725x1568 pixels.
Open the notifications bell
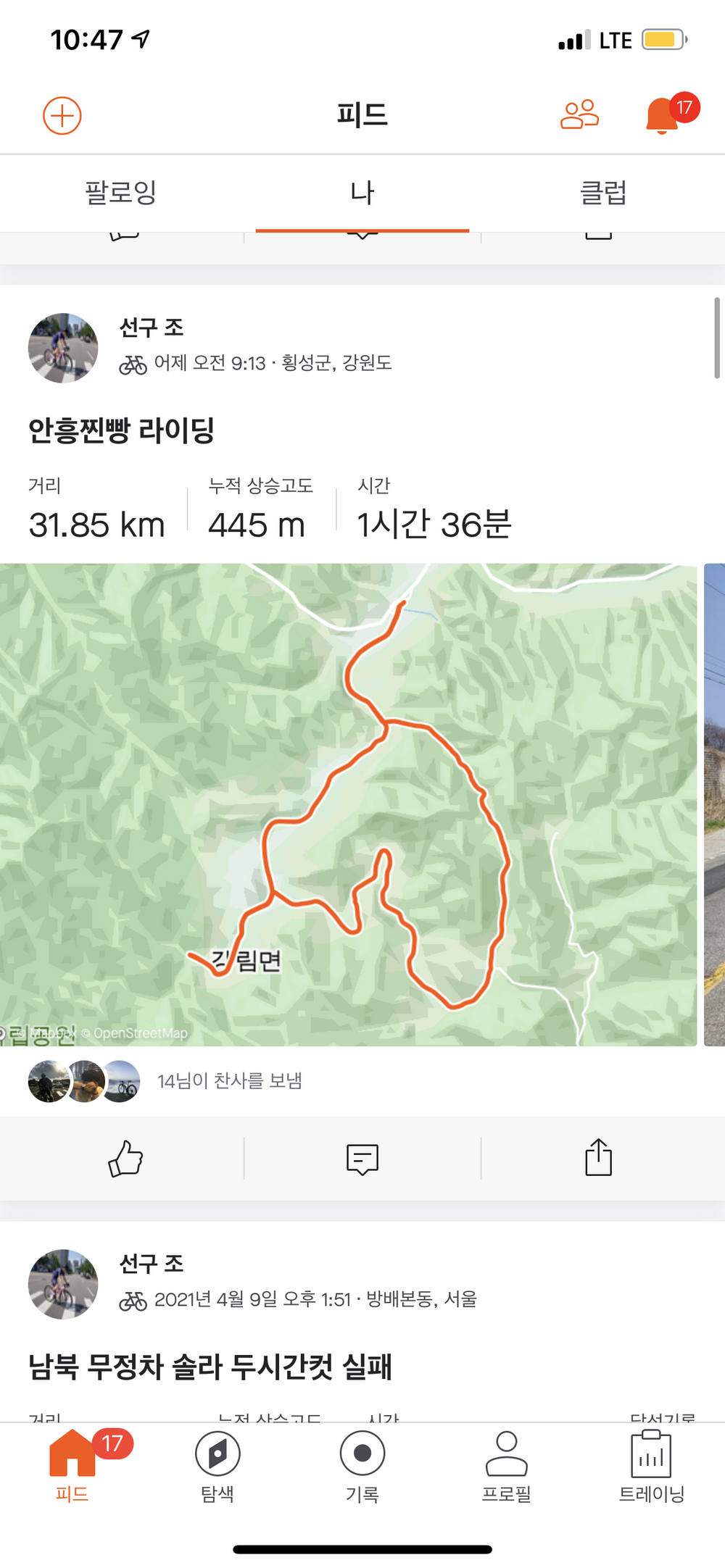663,116
